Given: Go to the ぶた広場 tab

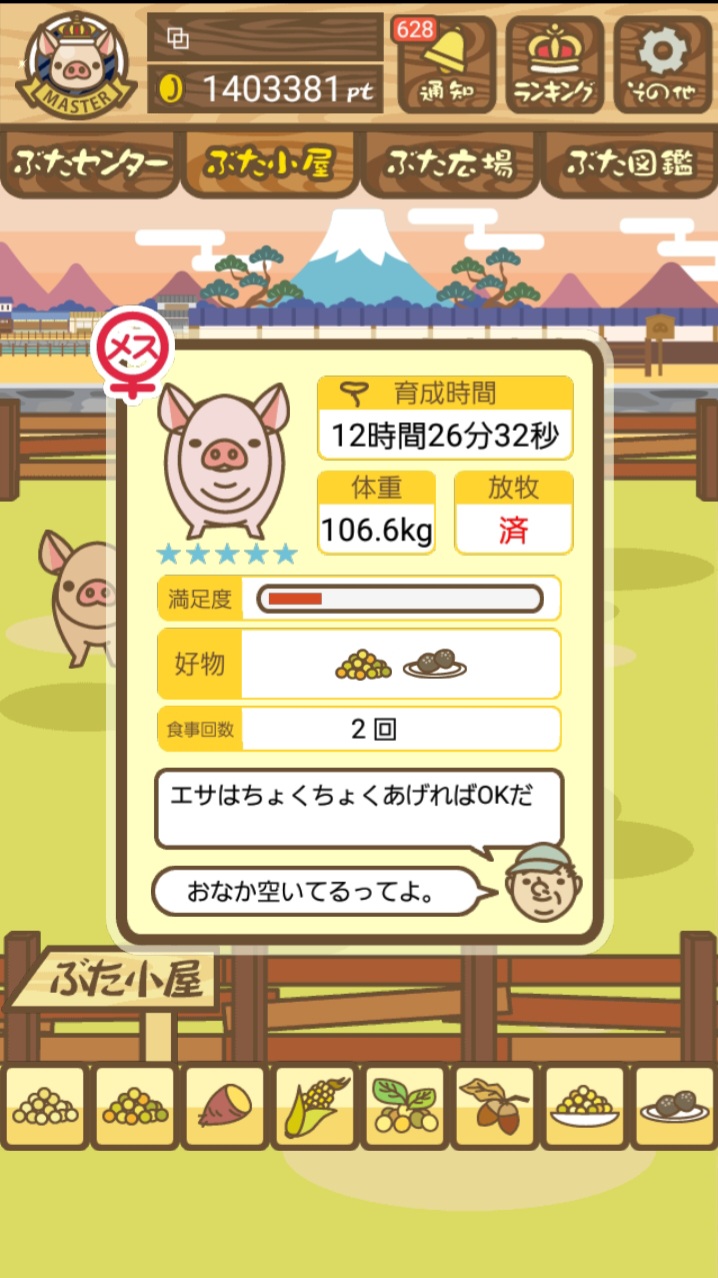Looking at the screenshot, I should pyautogui.click(x=450, y=162).
